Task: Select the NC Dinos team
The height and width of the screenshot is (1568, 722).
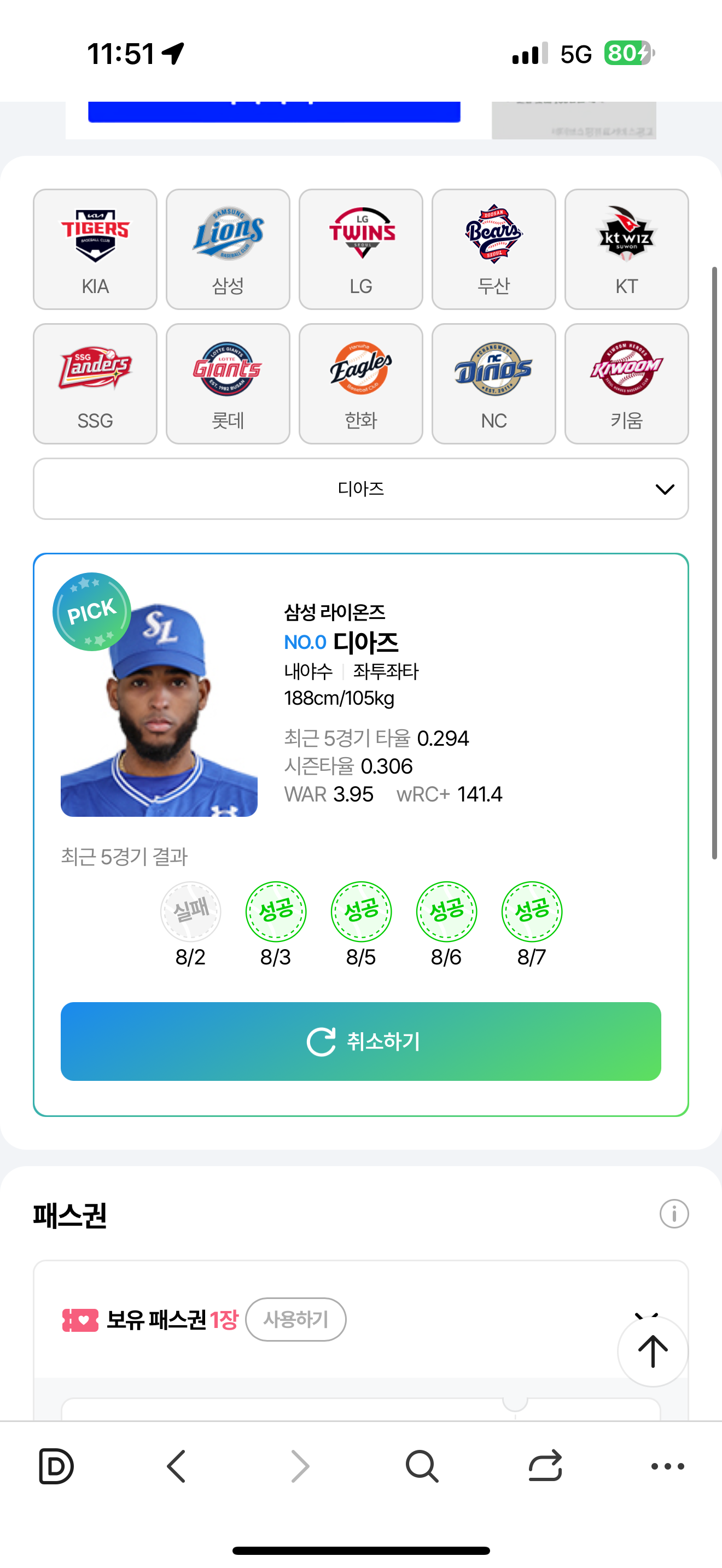Action: click(493, 383)
